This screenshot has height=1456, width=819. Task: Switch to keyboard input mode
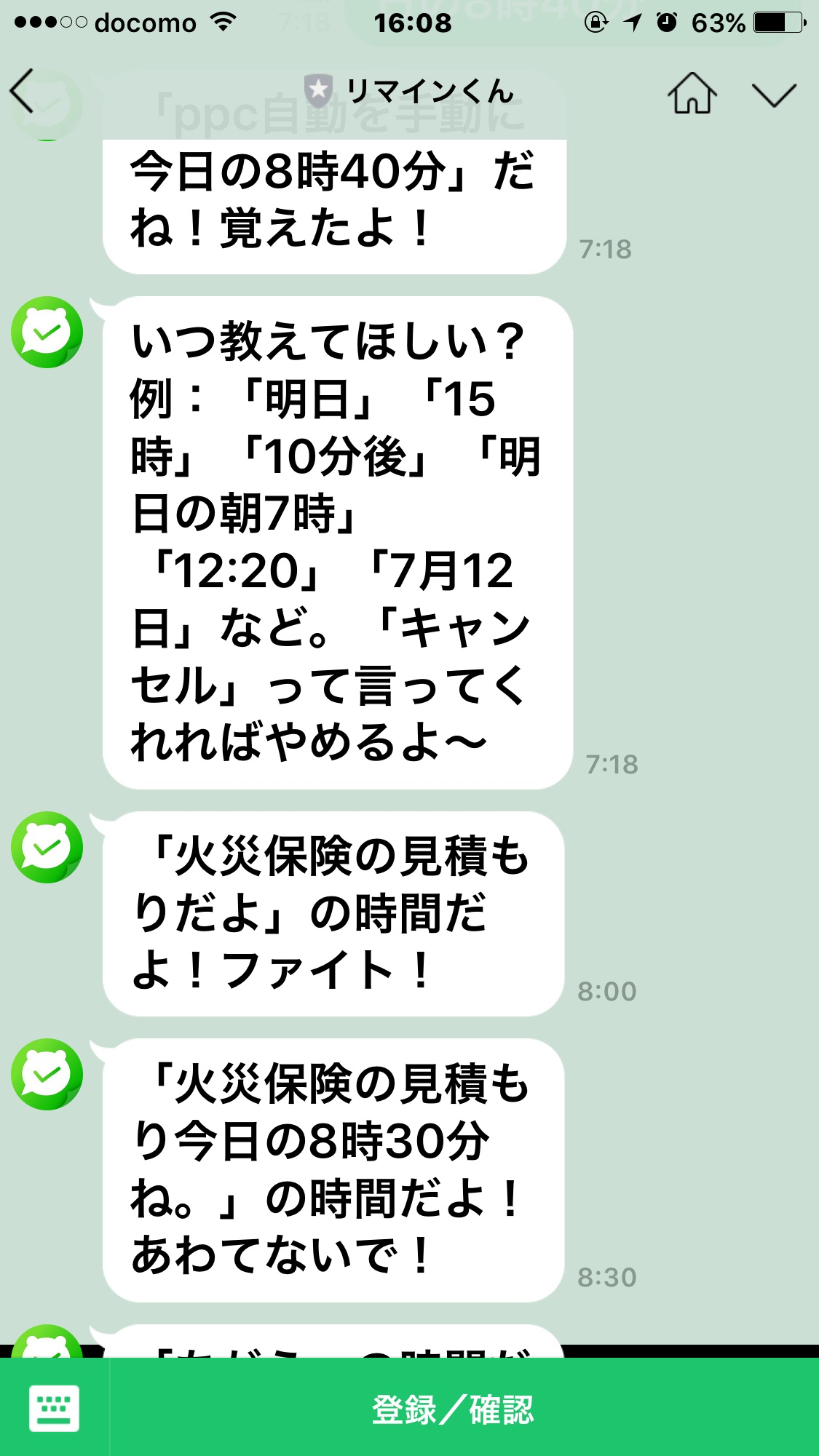55,1408
